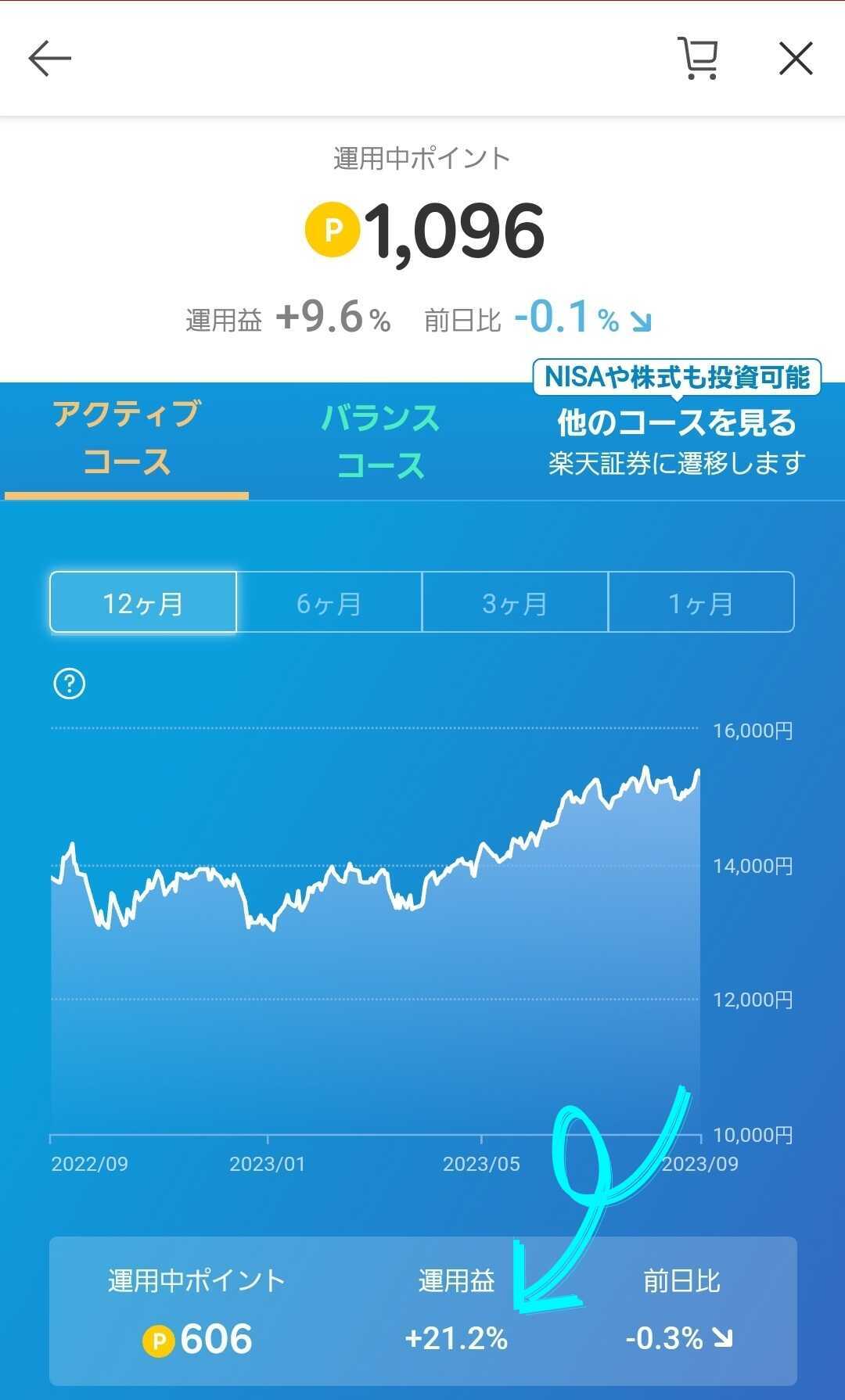Select the アクティブコース tab
This screenshot has width=845, height=1400.
127,441
